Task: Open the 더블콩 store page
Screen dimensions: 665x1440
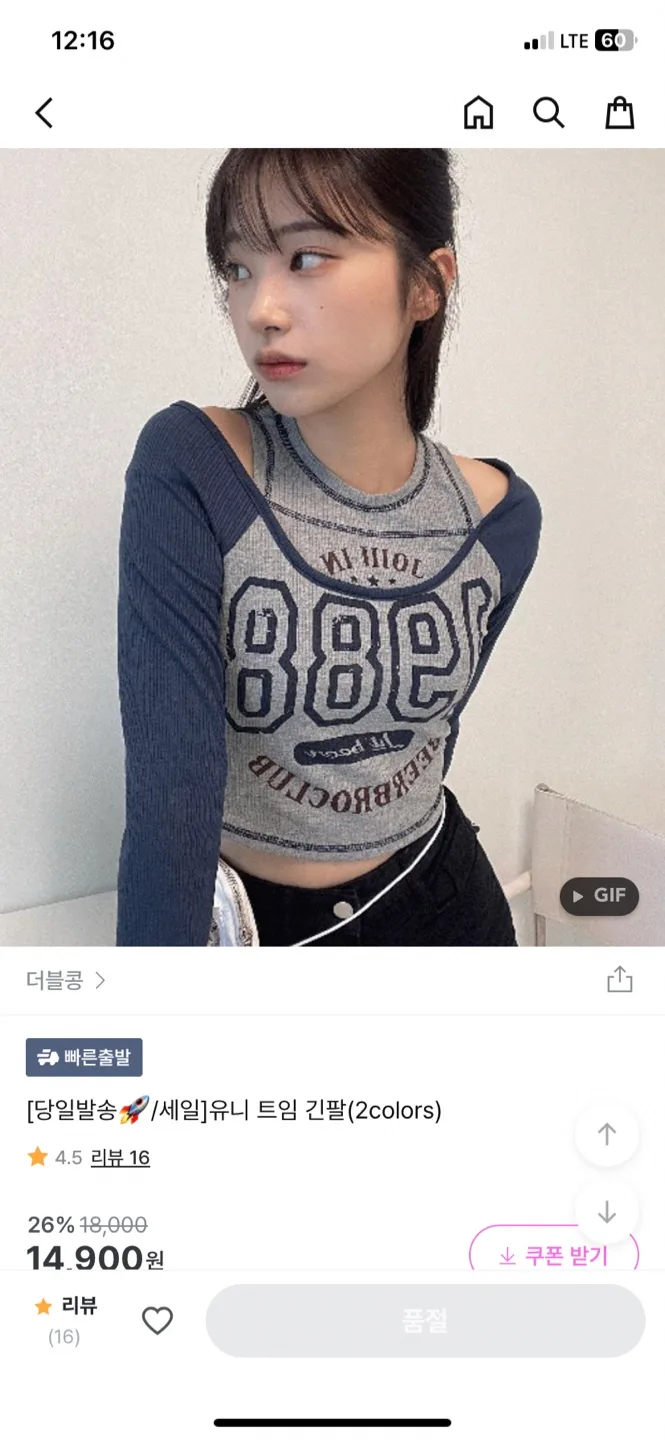Action: point(65,980)
